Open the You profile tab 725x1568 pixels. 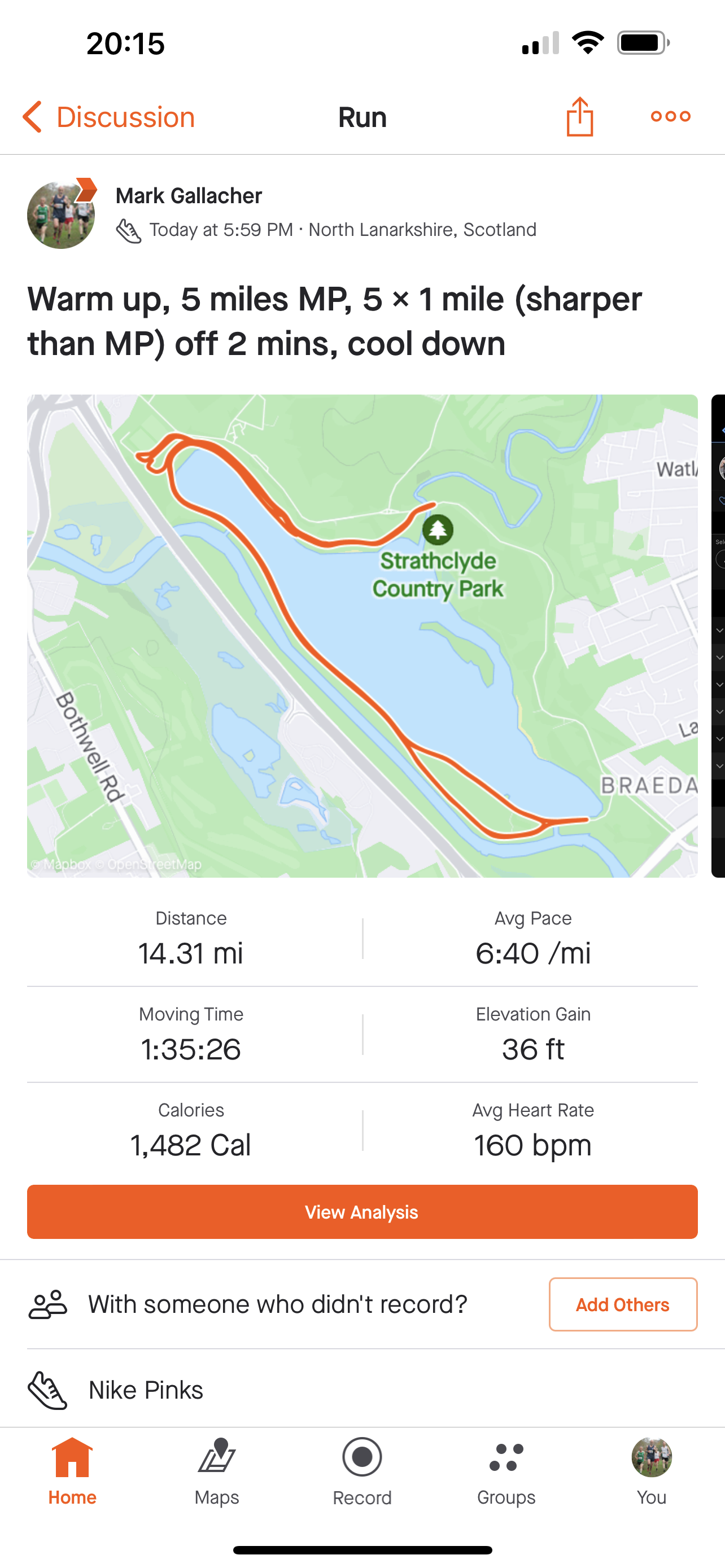click(650, 1470)
